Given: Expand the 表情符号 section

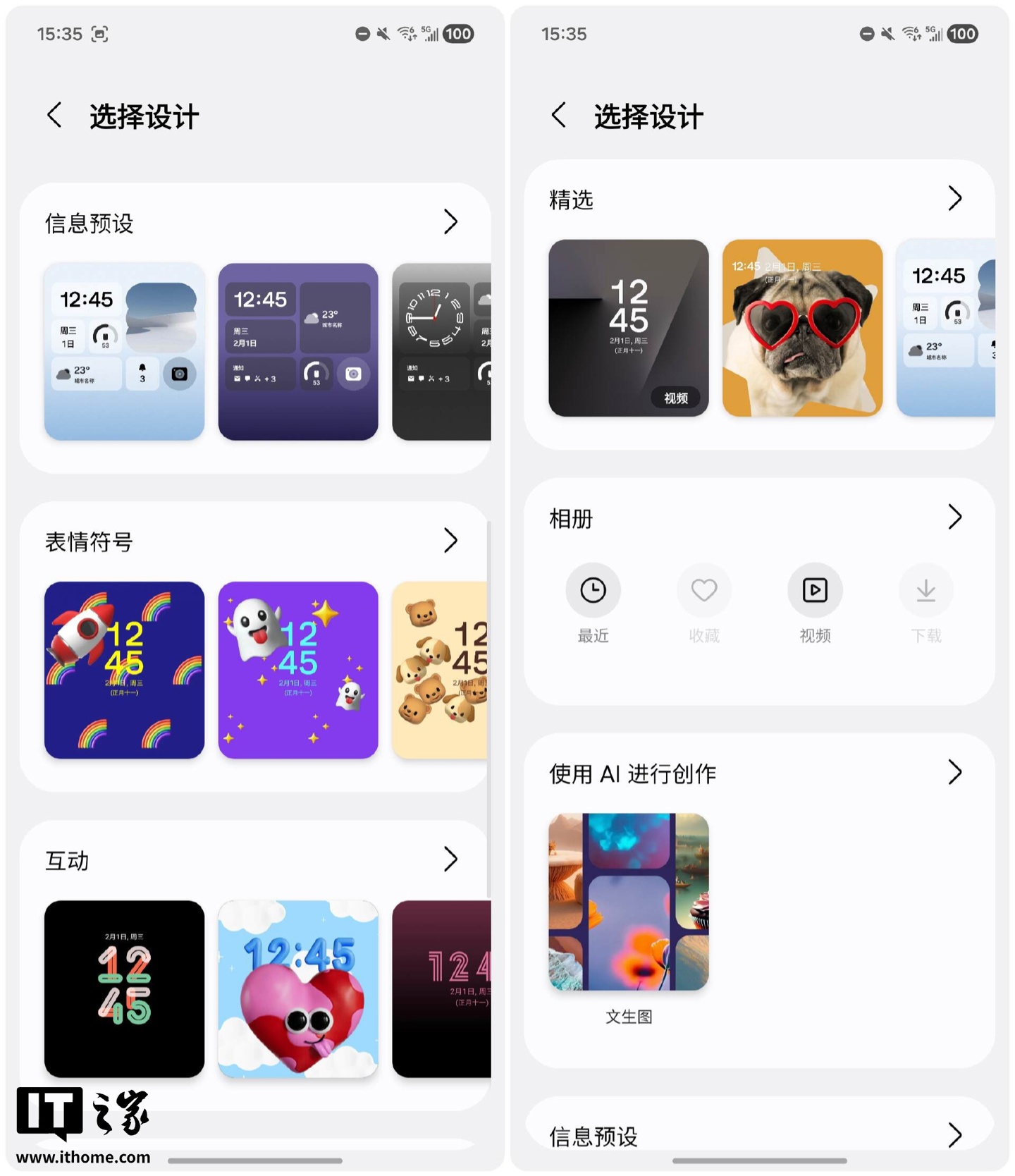Looking at the screenshot, I should (x=450, y=541).
